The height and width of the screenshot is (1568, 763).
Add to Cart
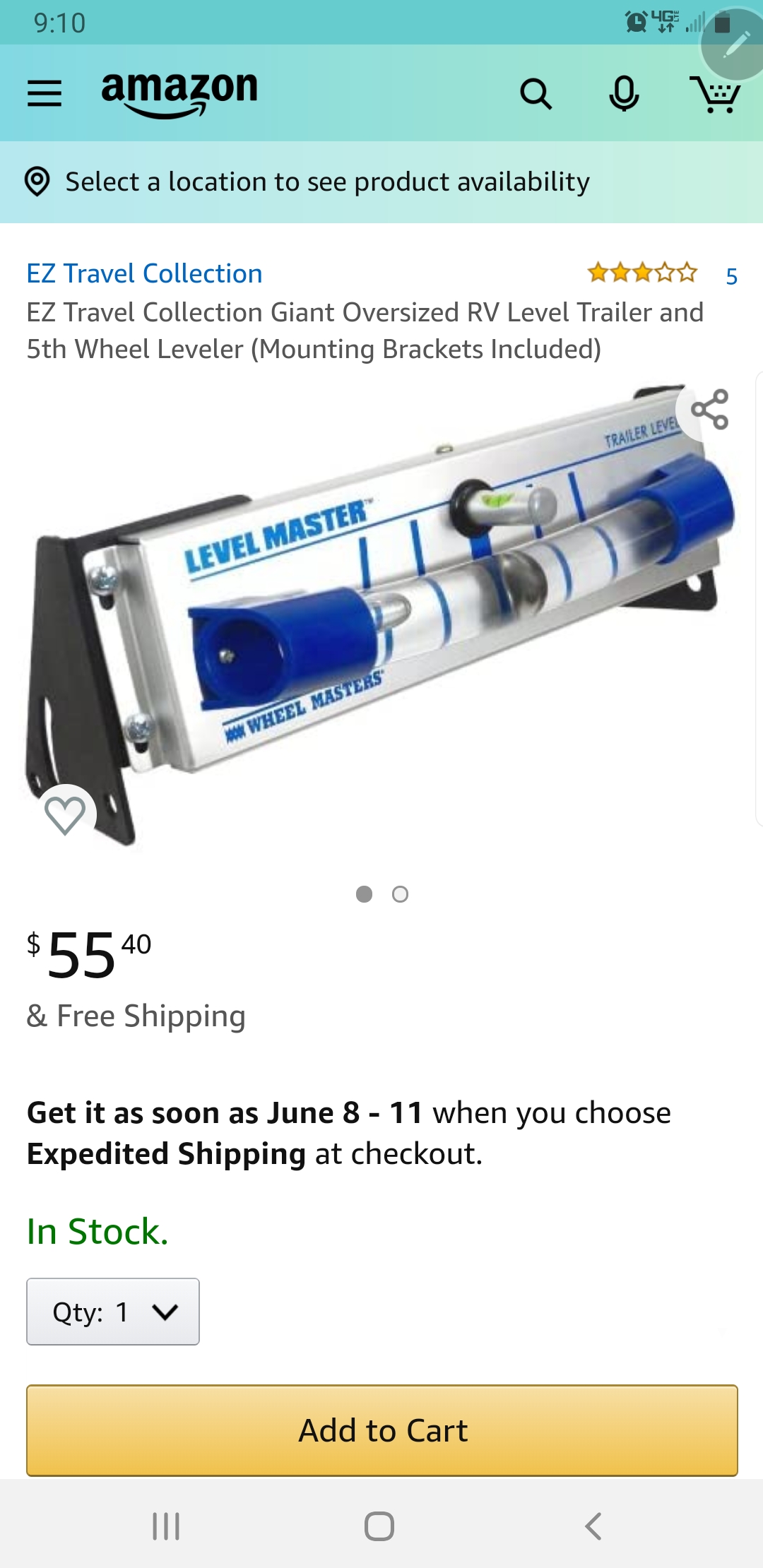click(382, 1430)
